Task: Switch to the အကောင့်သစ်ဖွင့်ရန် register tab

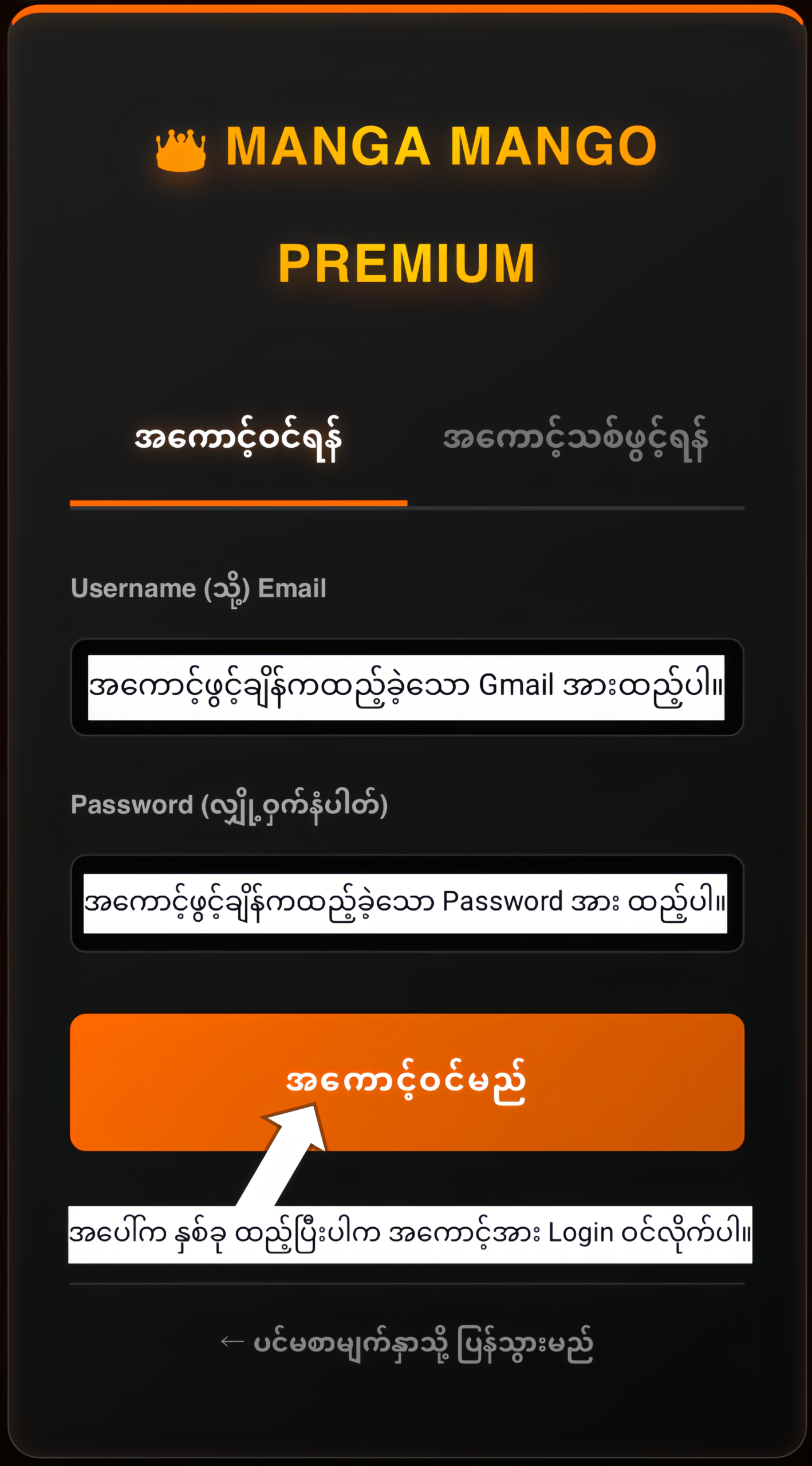Action: 576,440
